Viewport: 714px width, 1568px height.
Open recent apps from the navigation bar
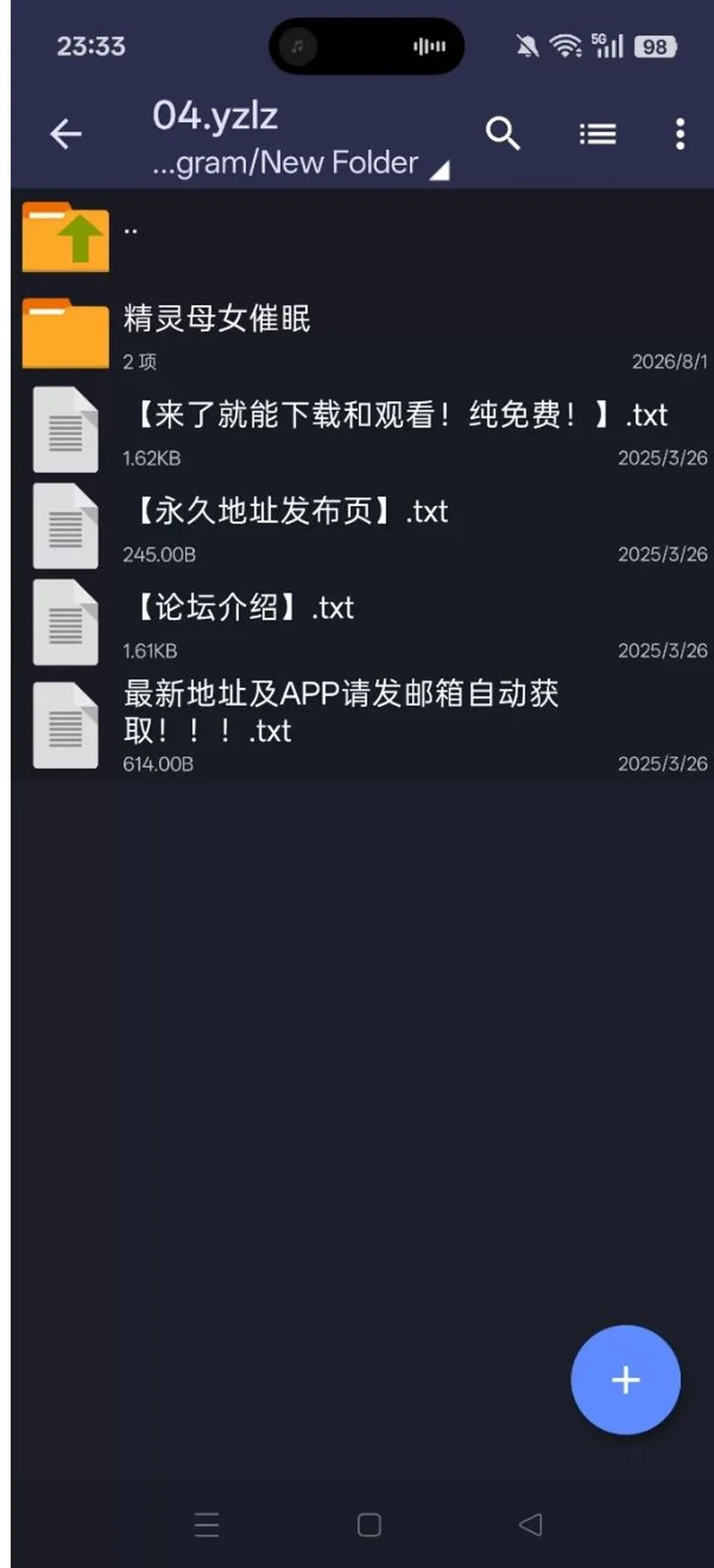pyautogui.click(x=207, y=1525)
